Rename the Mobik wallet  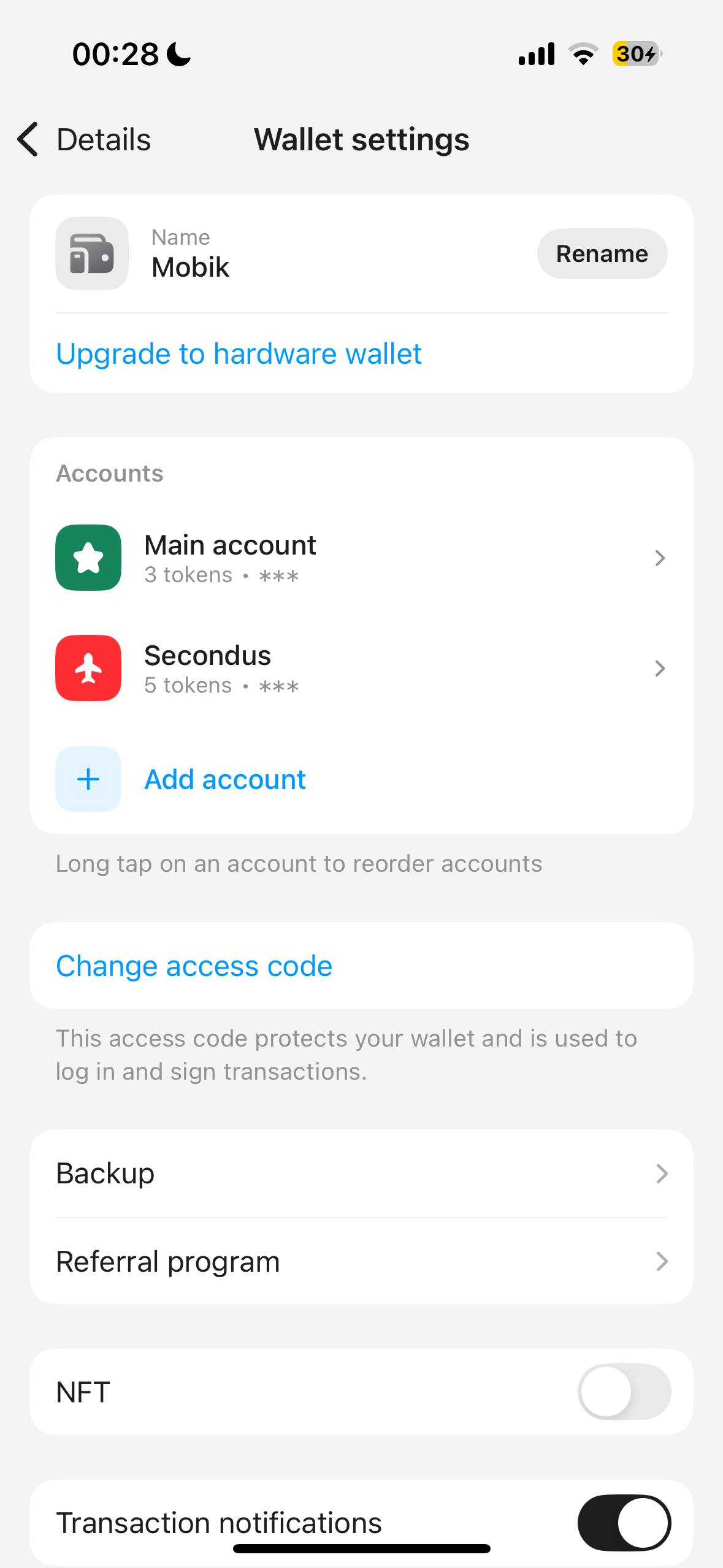[x=602, y=254]
